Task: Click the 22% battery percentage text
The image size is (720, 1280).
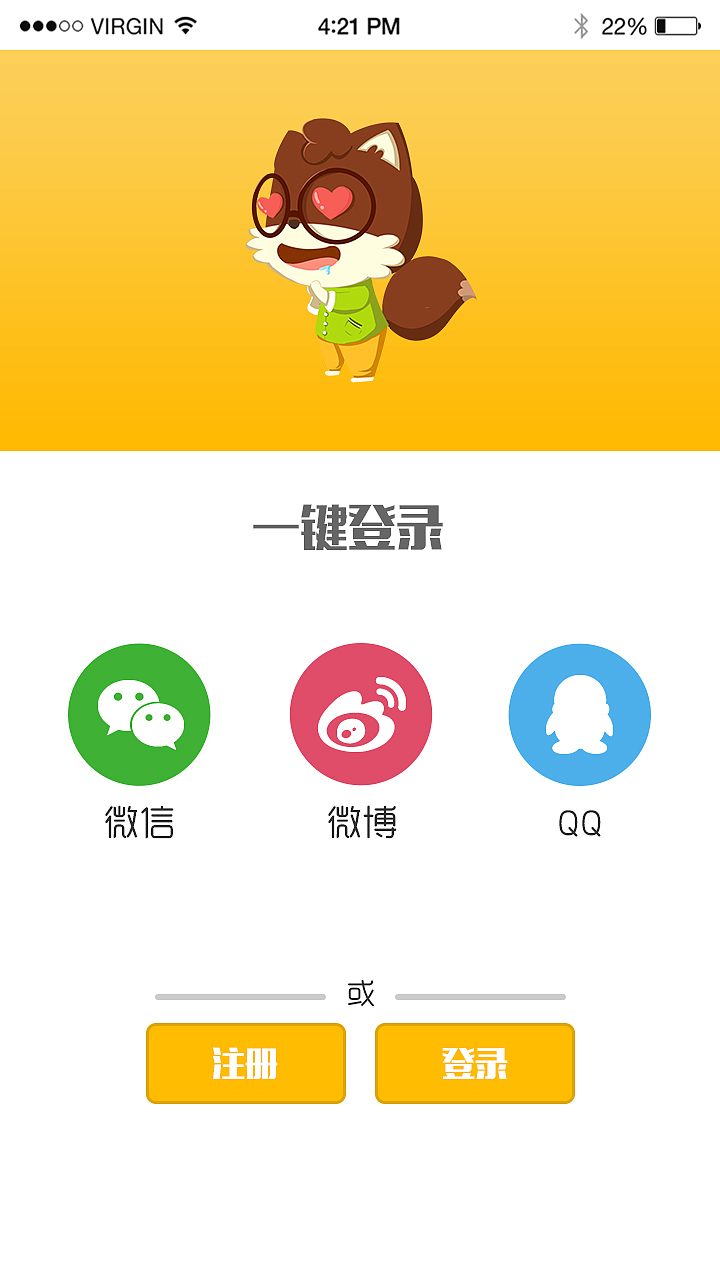Action: (x=625, y=26)
